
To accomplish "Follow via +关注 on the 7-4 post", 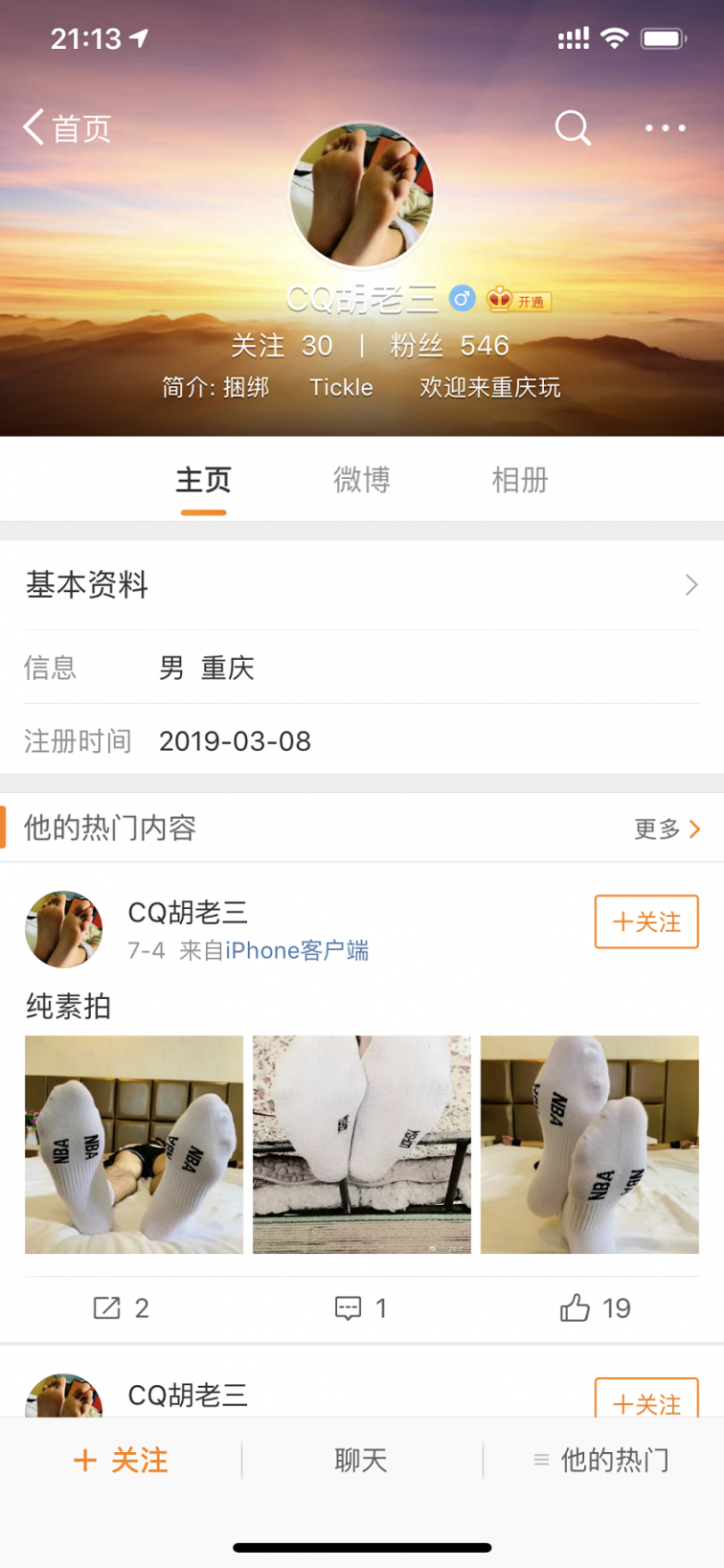I will [646, 921].
